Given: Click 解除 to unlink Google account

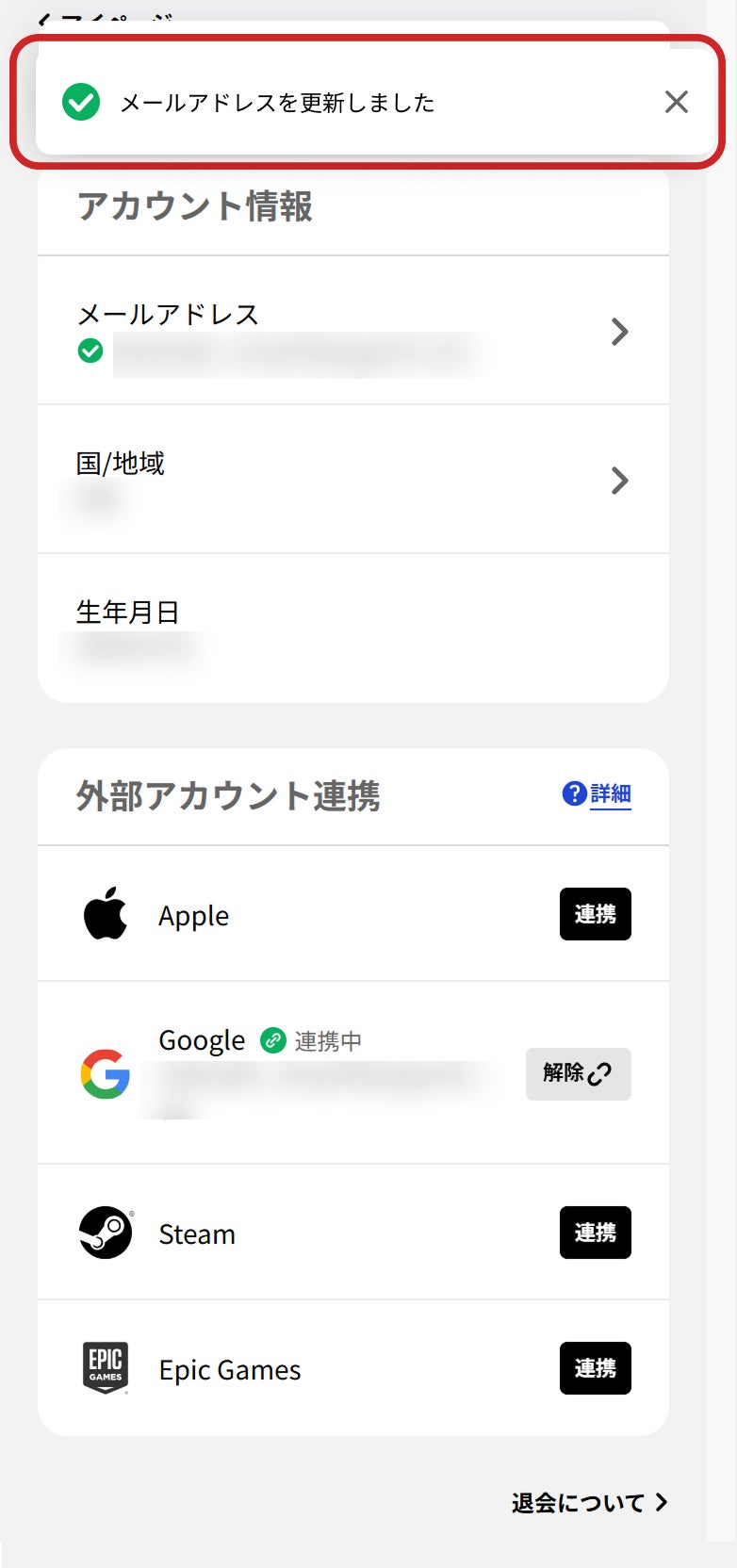Looking at the screenshot, I should (578, 1074).
